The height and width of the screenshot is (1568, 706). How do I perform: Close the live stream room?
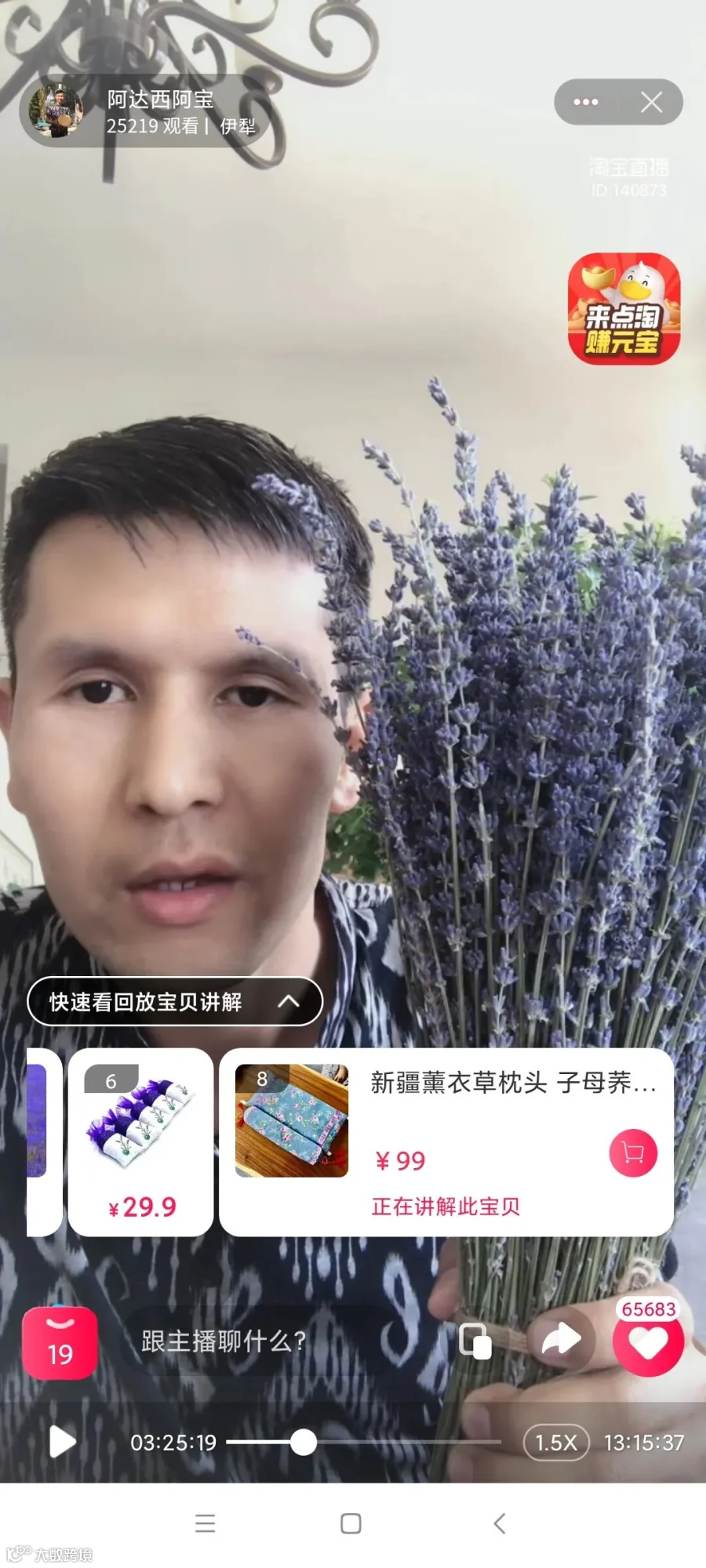(651, 102)
